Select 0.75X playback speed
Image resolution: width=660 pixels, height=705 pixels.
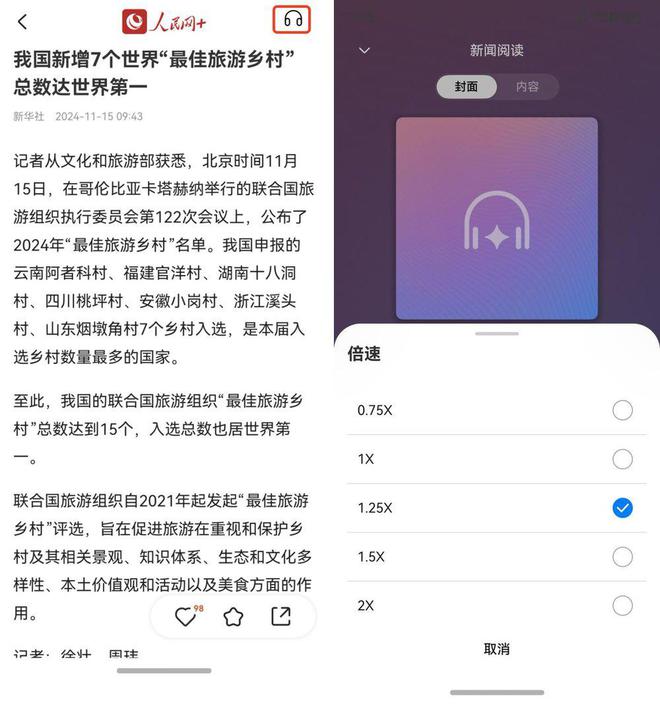[x=622, y=410]
